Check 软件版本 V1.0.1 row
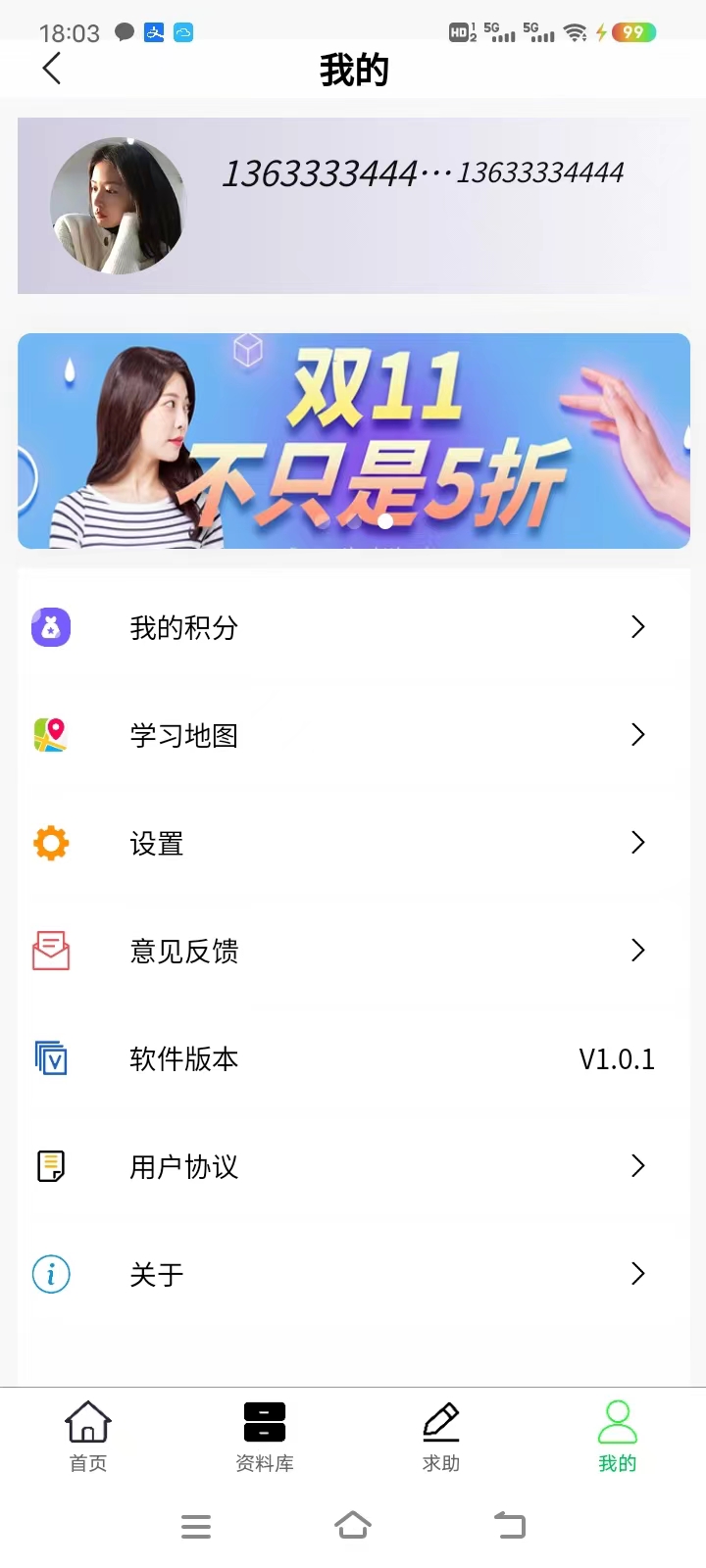This screenshot has width=706, height=1568. 354,1058
